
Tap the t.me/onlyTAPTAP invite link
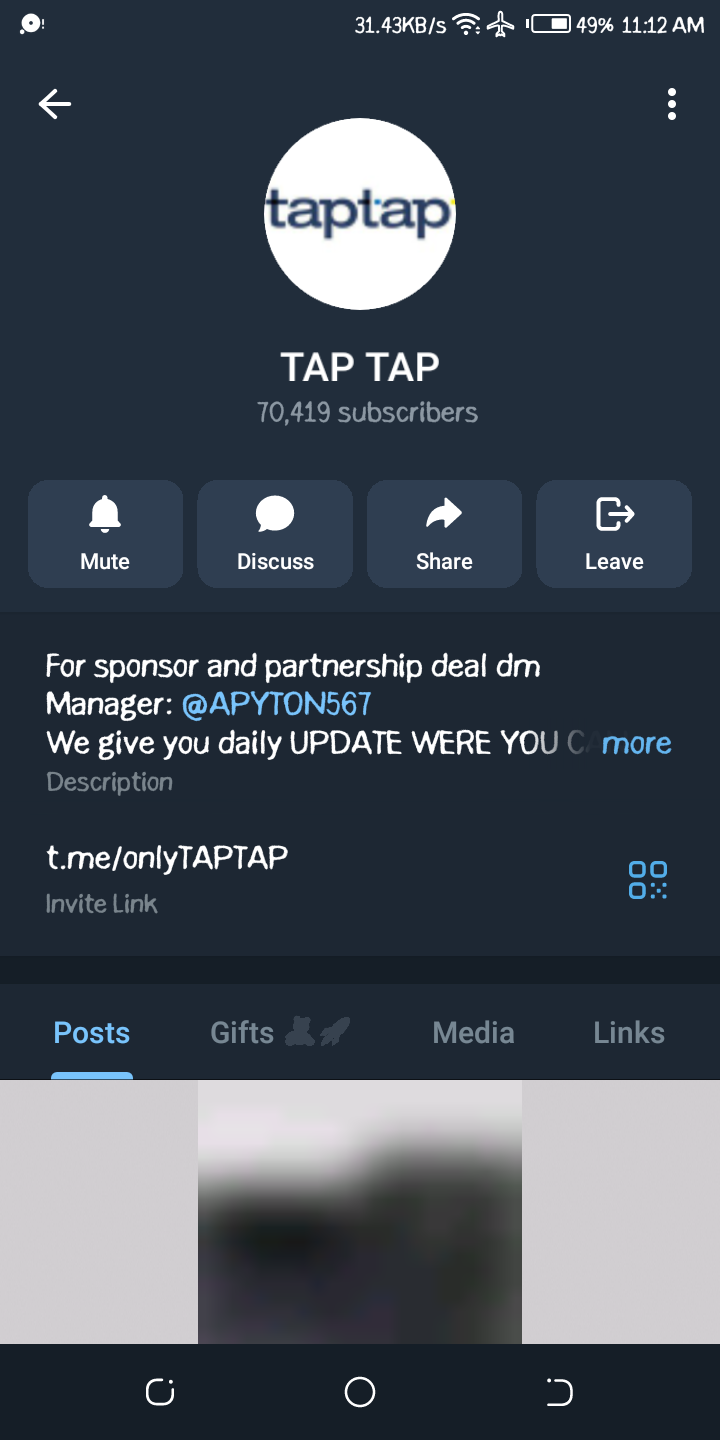pyautogui.click(x=167, y=858)
